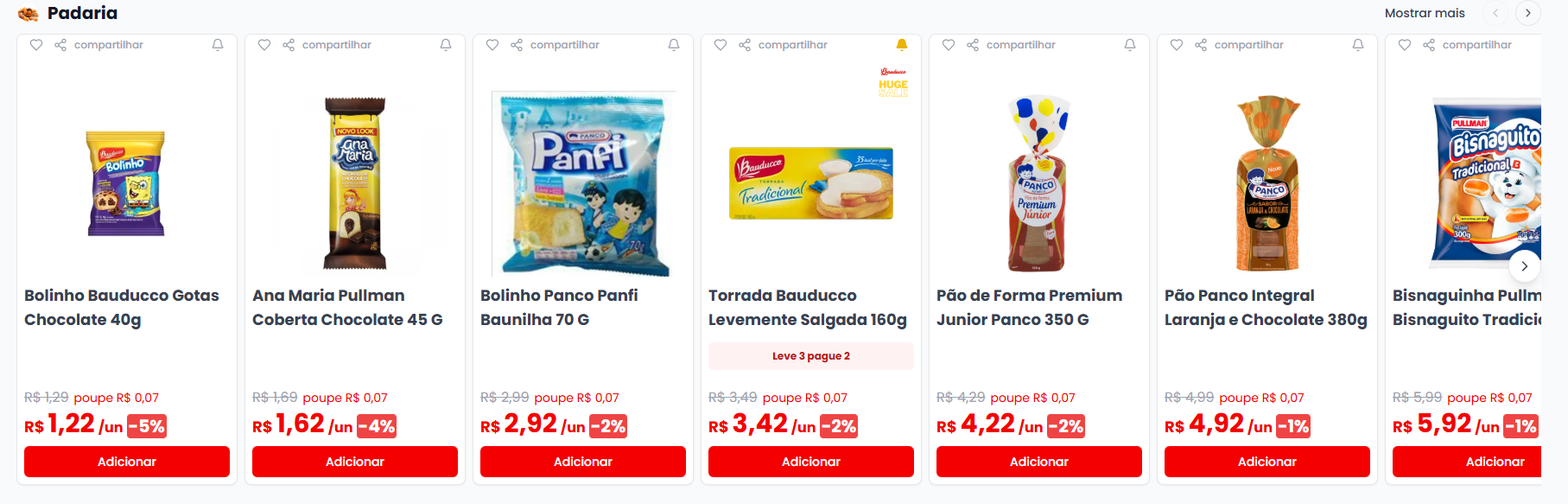Toggle the active bell on Torrada Bauducco

point(902,45)
